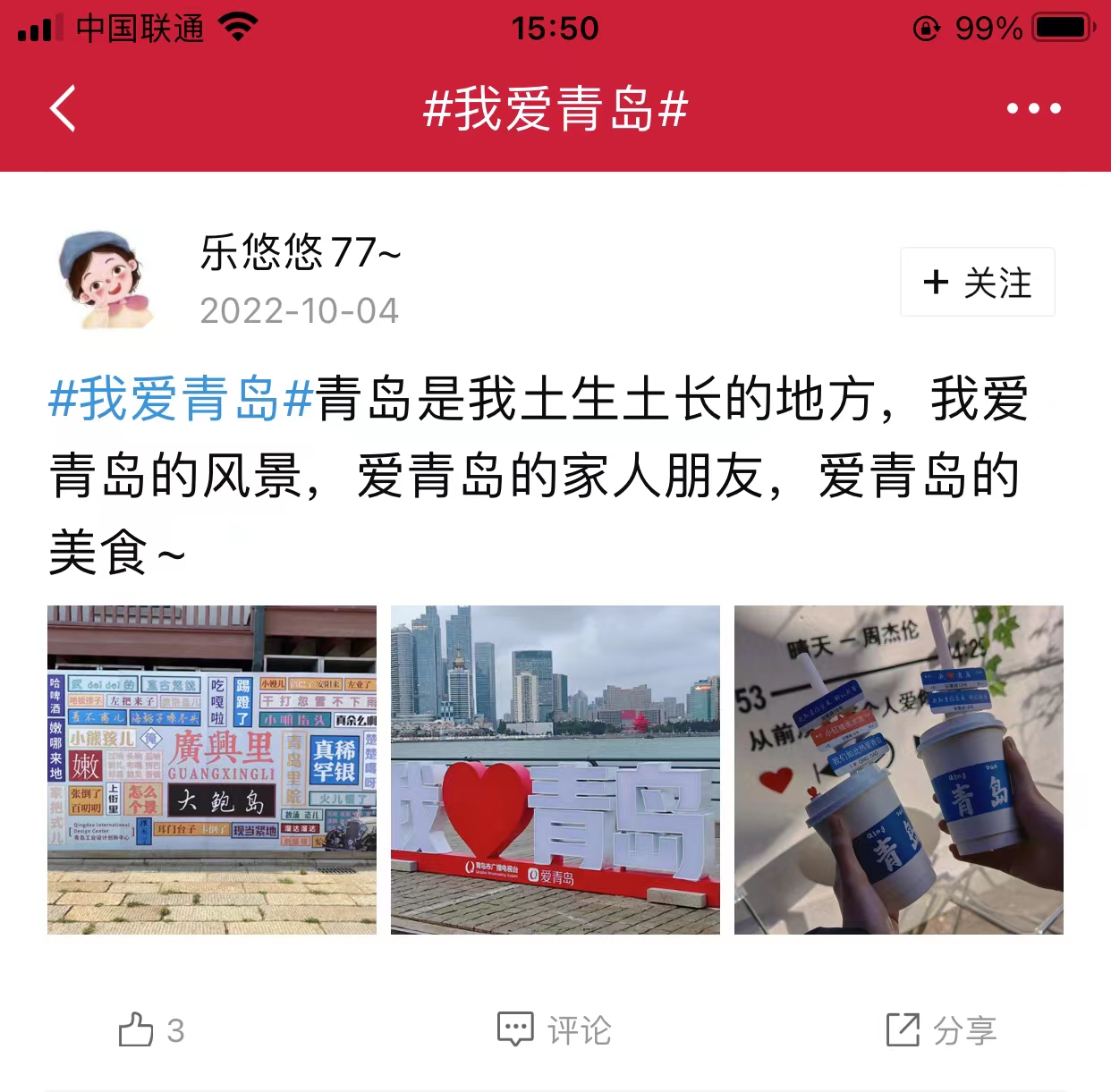Share the post via 分享
This screenshot has height=1092, width=1111.
pos(941,1029)
